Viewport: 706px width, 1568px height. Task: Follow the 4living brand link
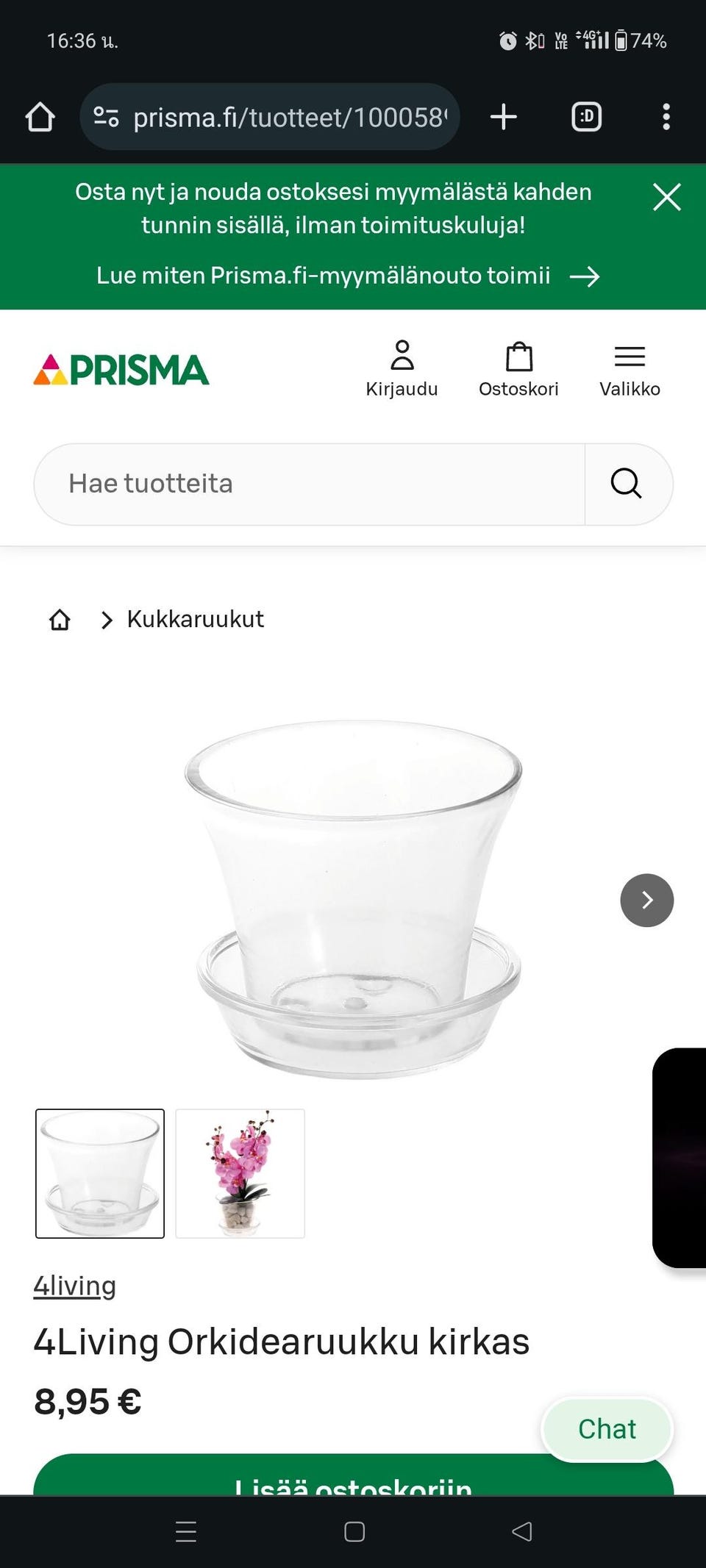tap(76, 1286)
